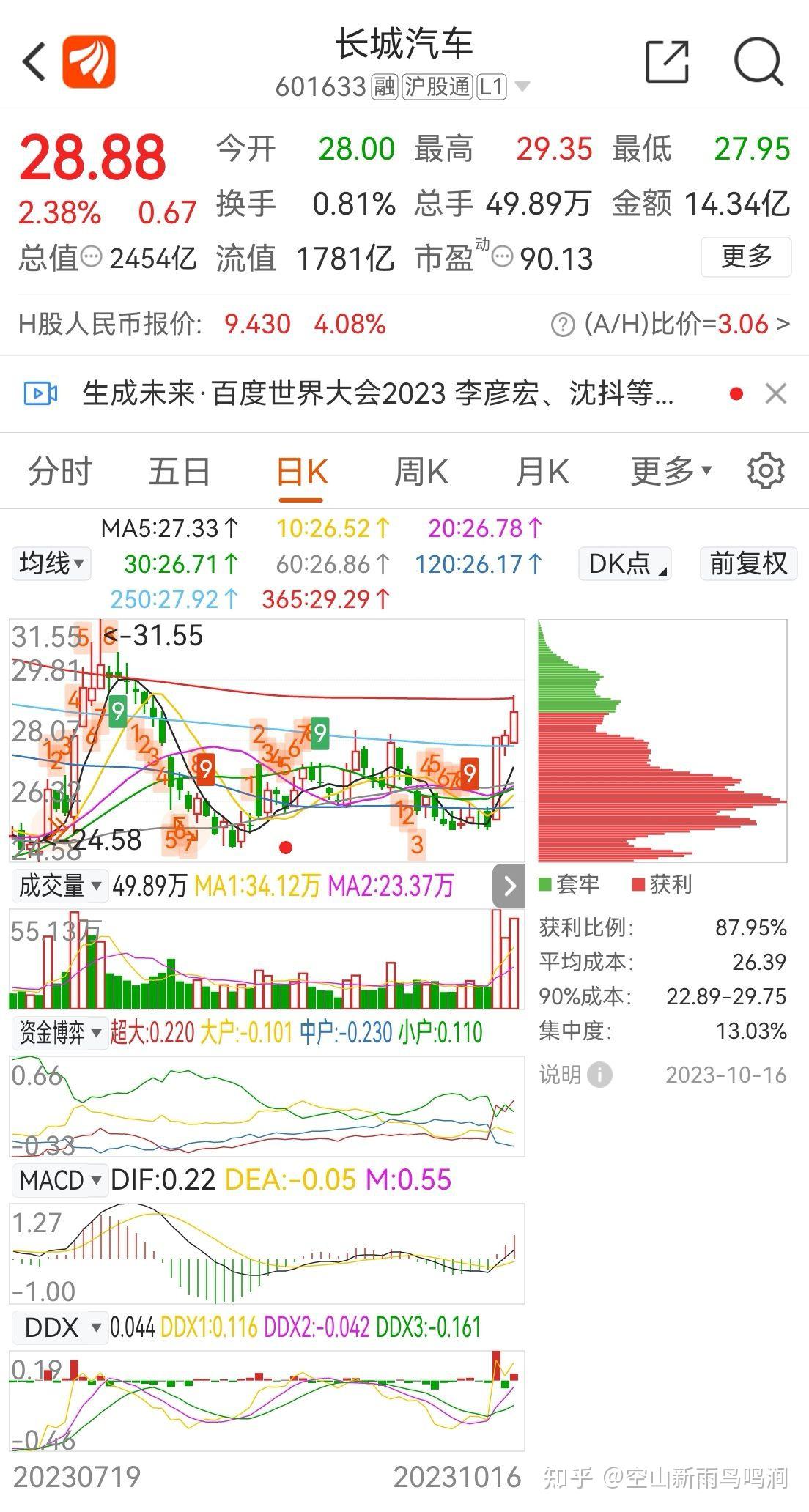
Task: Collapse the chip distribution panel arrow
Action: tap(510, 886)
